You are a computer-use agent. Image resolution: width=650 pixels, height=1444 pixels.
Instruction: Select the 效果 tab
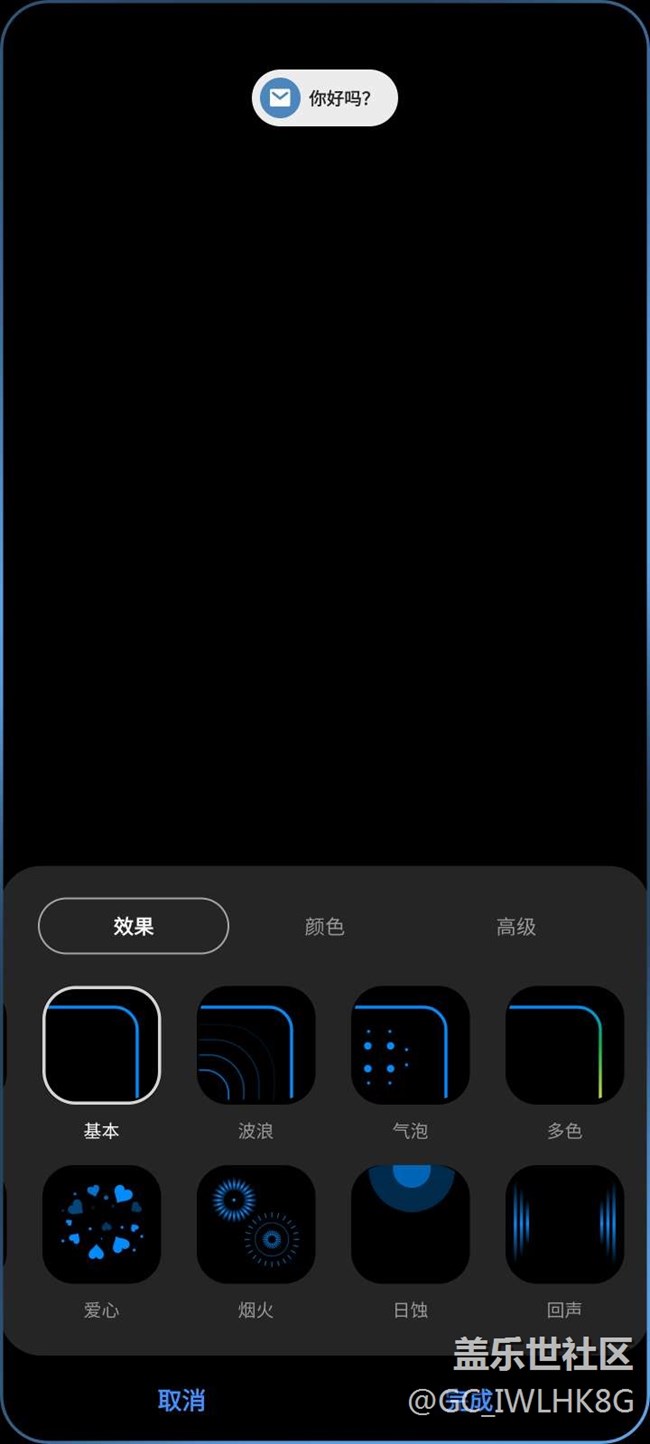[133, 926]
